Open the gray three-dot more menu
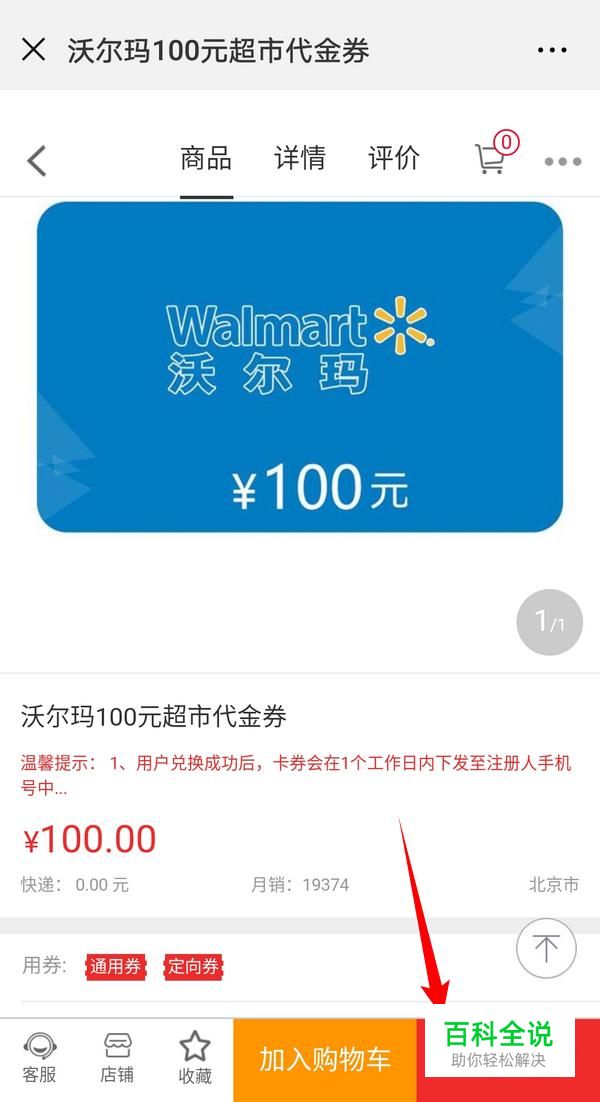This screenshot has width=600, height=1102. 563,162
